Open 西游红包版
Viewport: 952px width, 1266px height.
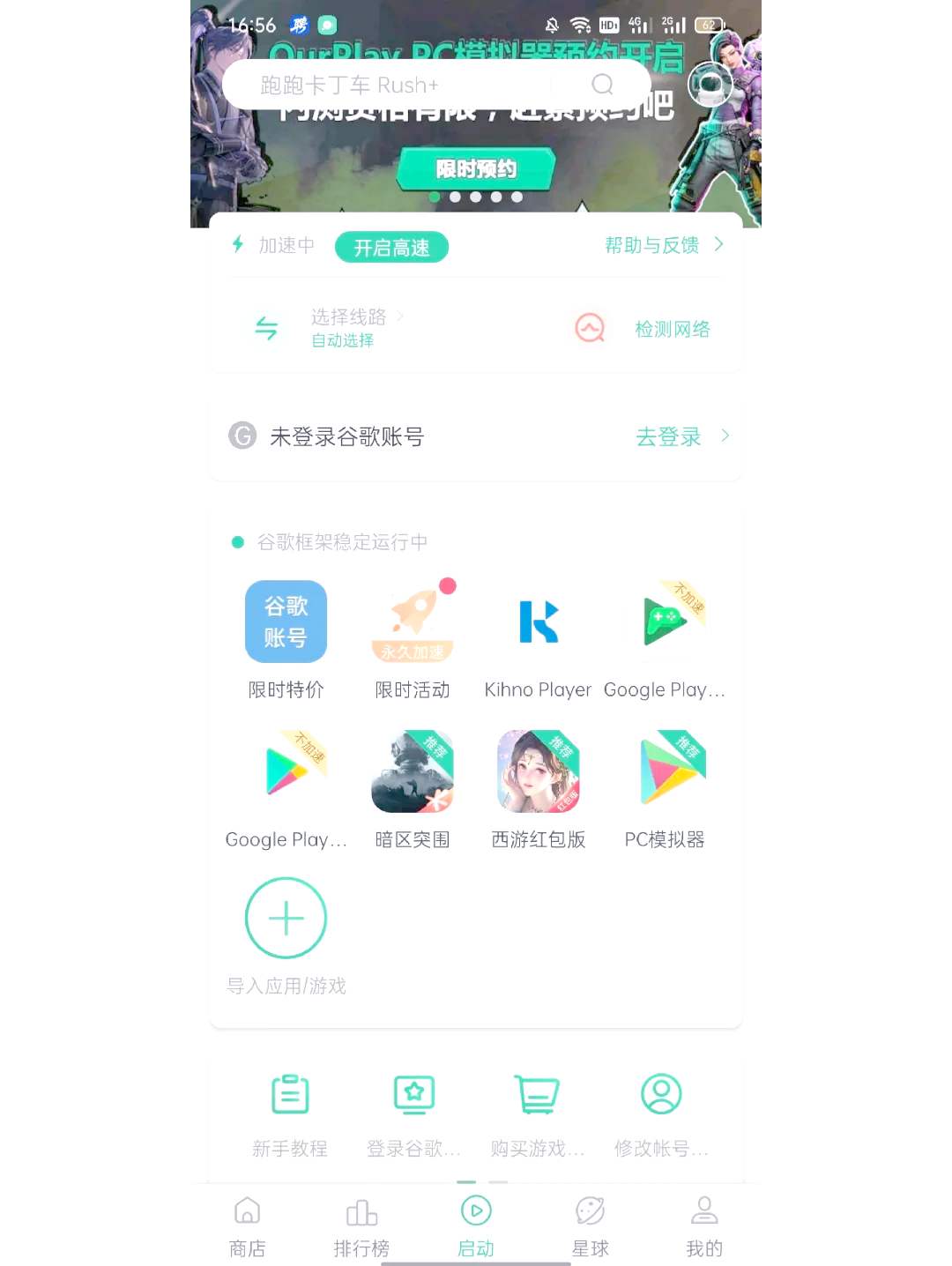[539, 772]
